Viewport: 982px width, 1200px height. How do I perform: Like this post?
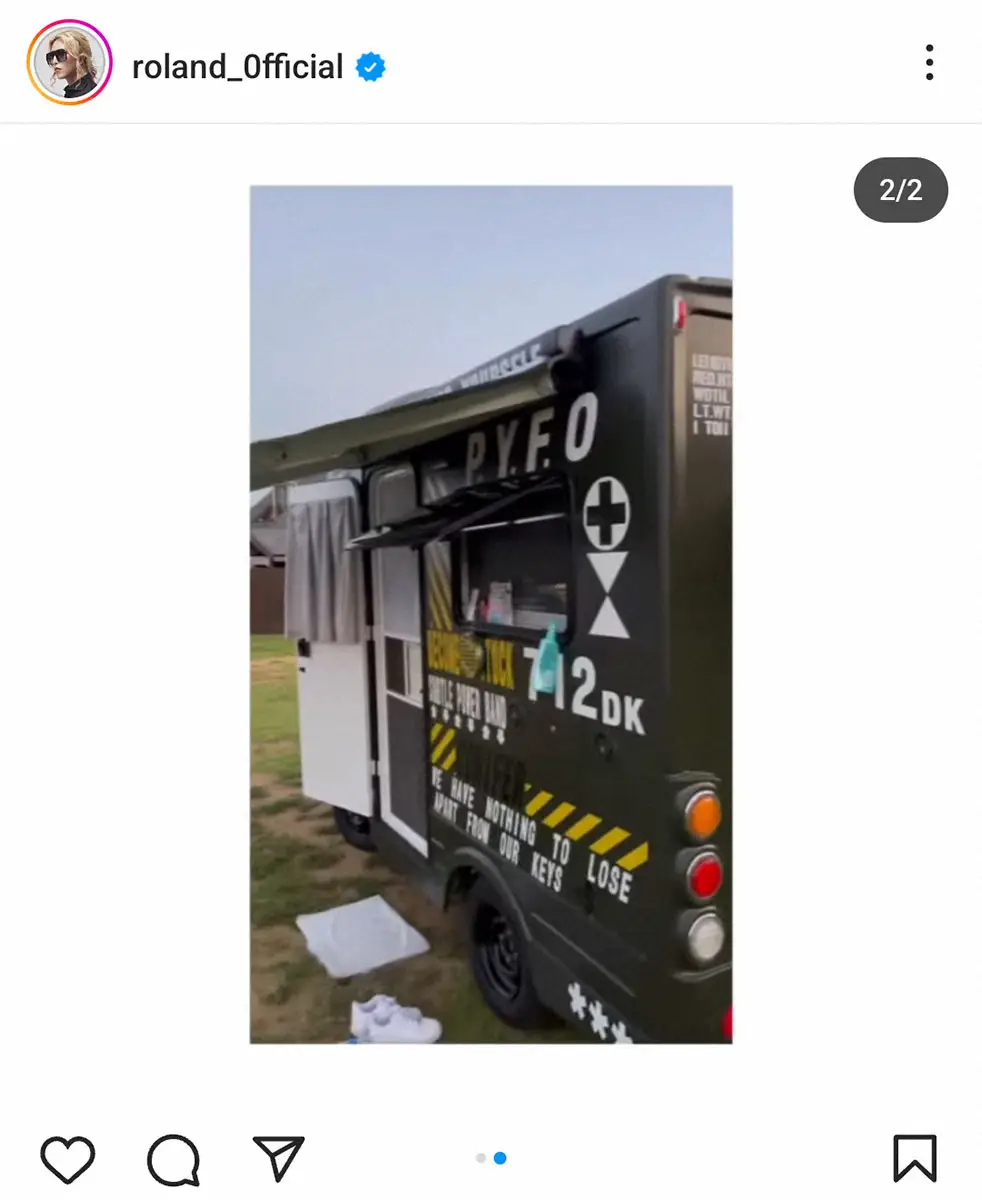coord(68,1159)
